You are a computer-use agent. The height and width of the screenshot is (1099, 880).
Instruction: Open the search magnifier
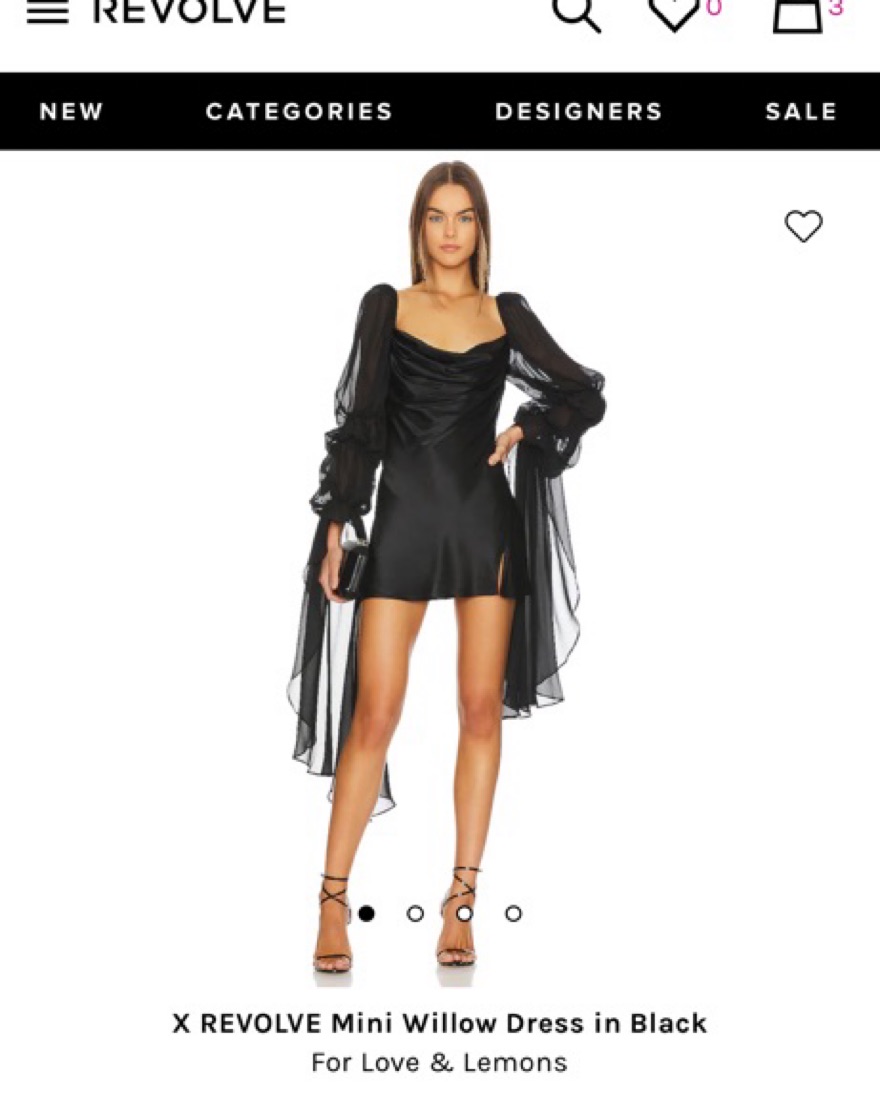pos(577,13)
